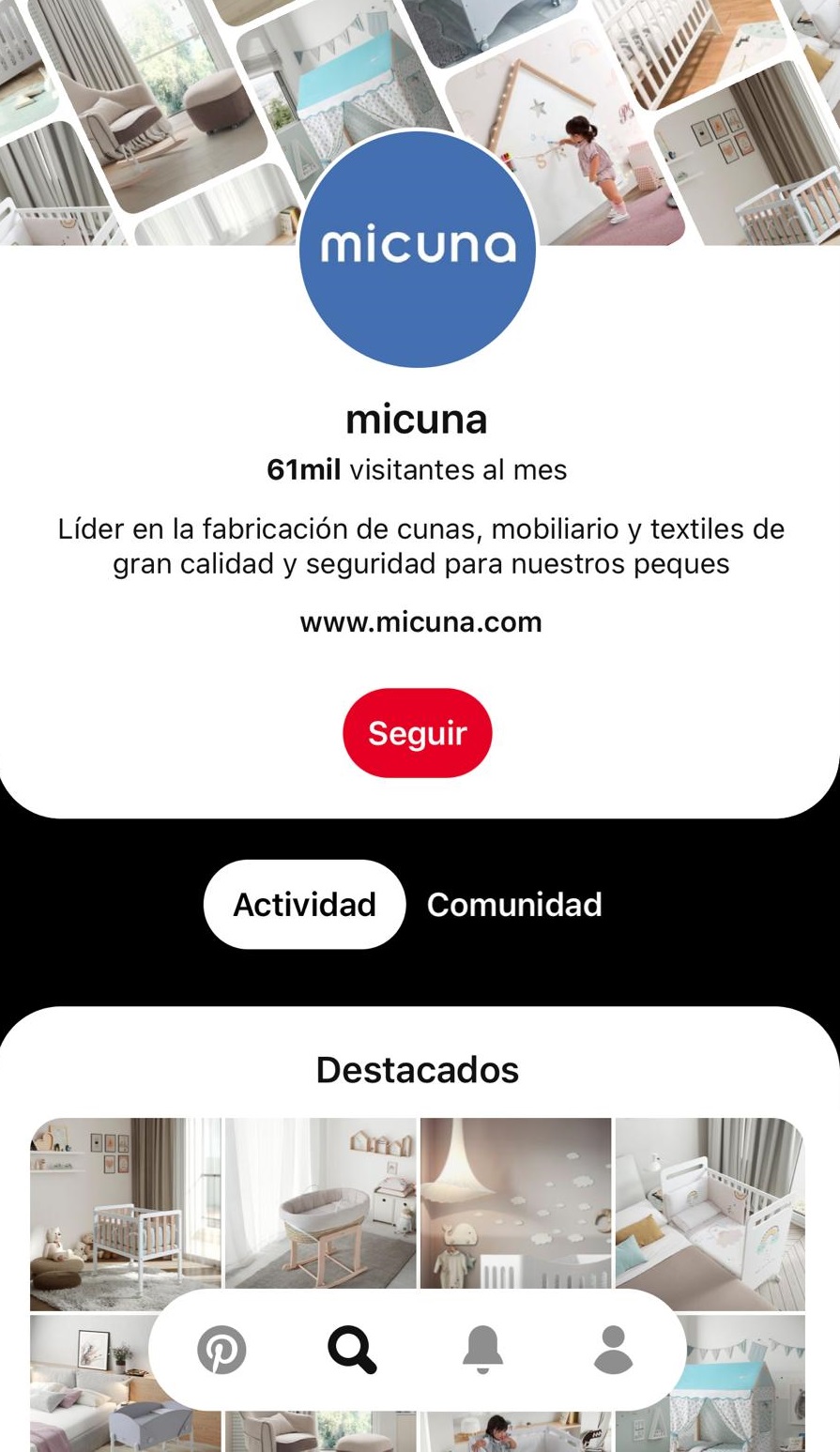This screenshot has width=840, height=1452.
Task: View the micuna profile picture
Action: pyautogui.click(x=418, y=249)
